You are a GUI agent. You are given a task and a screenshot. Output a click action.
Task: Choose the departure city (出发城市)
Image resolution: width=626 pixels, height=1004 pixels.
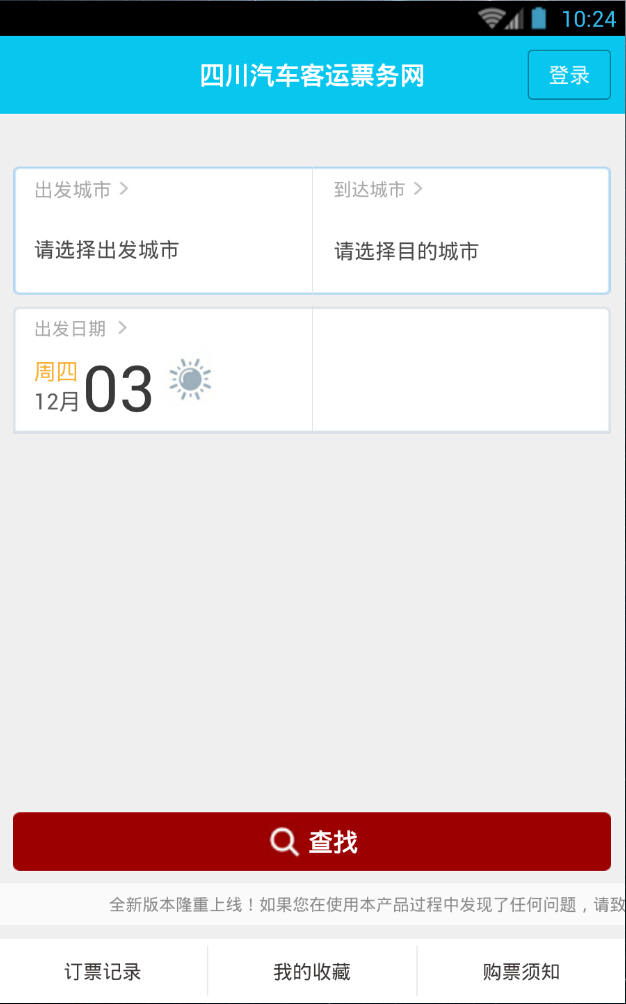point(163,231)
